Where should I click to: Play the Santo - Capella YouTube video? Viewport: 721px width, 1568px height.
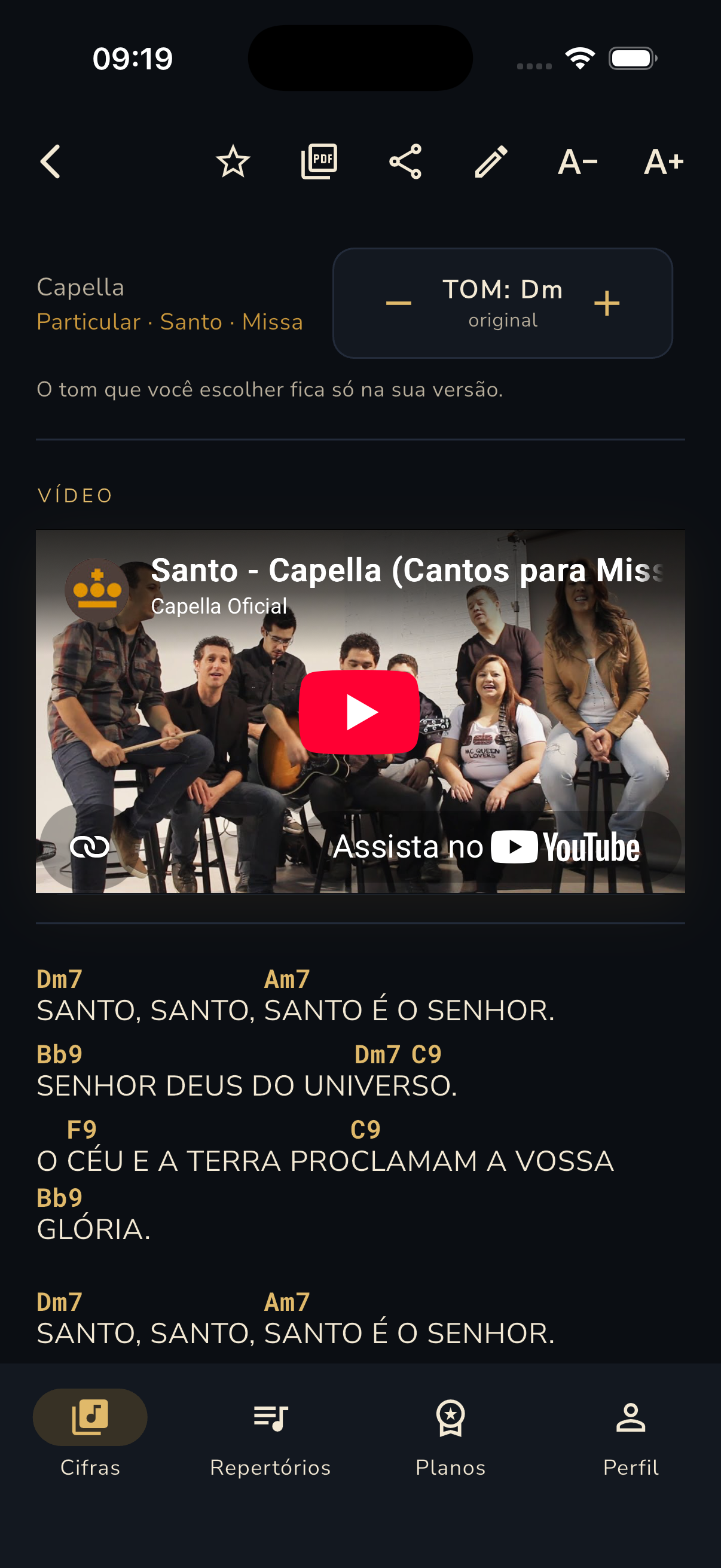click(359, 712)
